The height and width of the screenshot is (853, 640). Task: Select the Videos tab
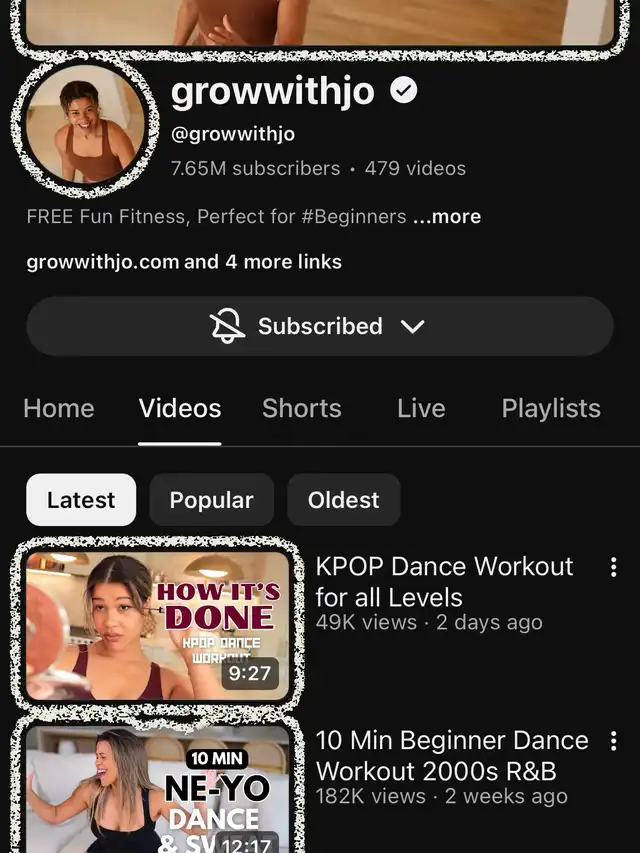(180, 408)
